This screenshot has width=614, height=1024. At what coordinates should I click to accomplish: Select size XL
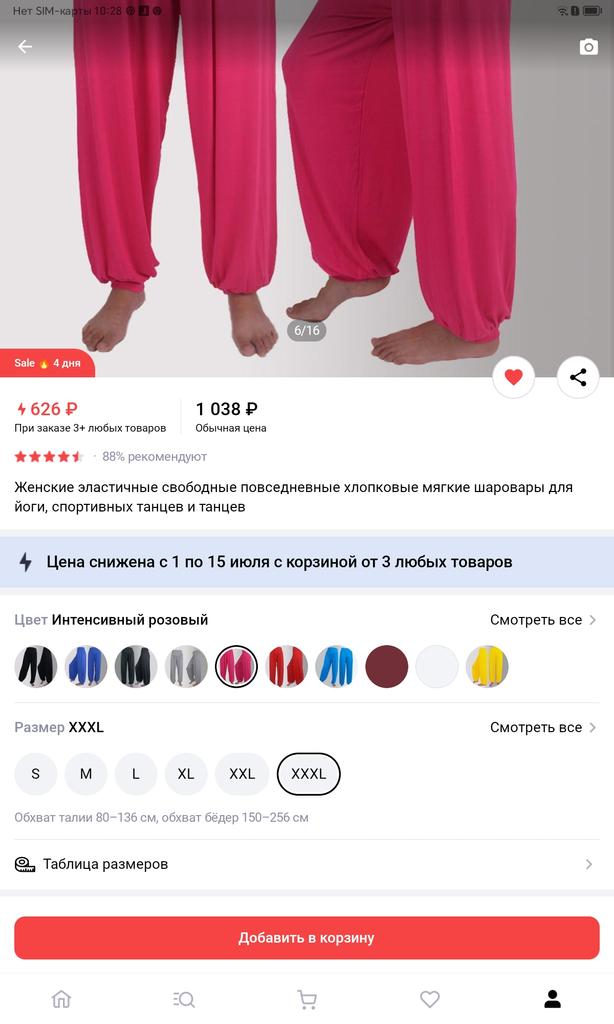point(186,774)
